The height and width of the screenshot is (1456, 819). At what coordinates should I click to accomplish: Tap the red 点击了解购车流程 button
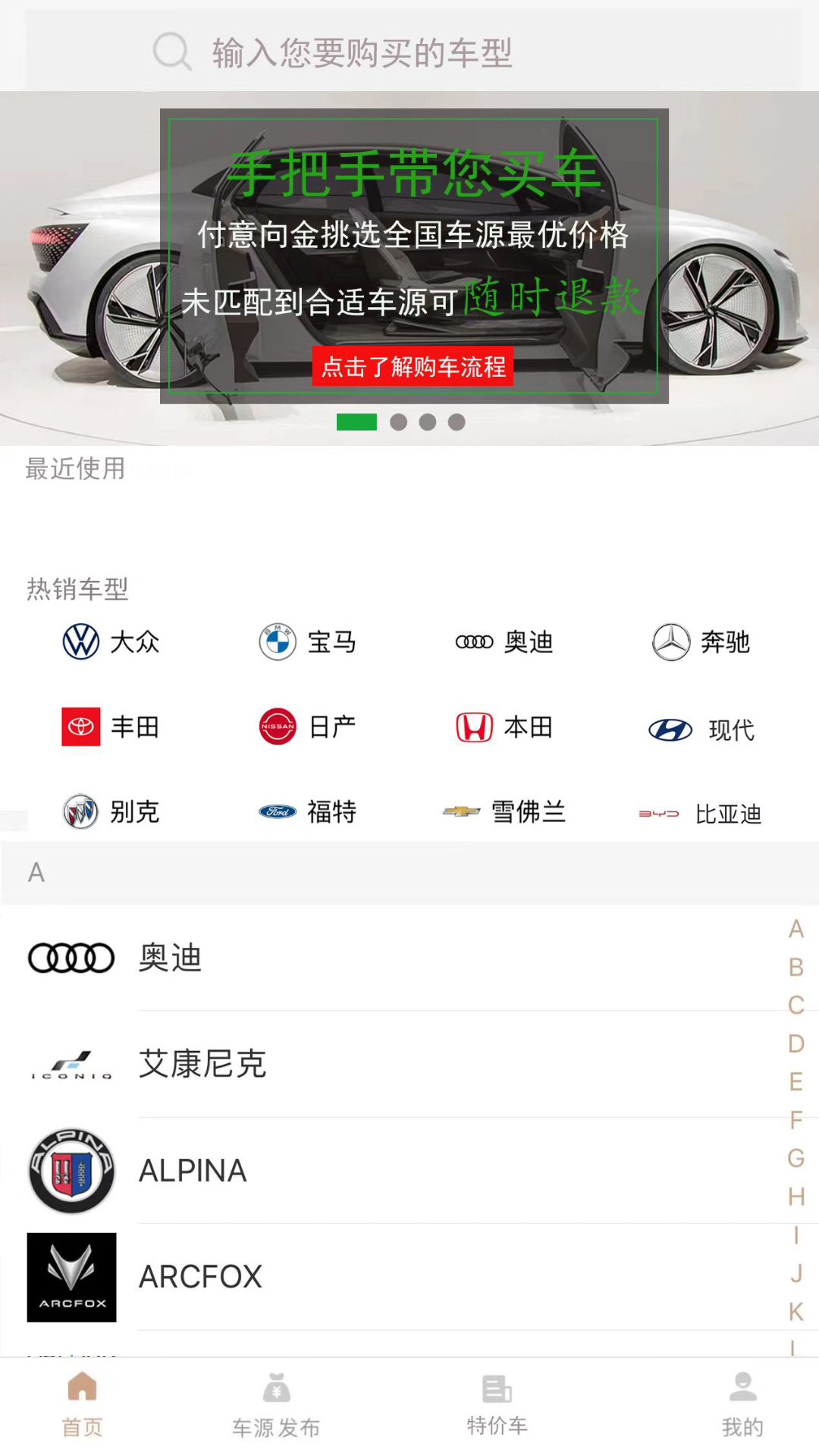[x=413, y=367]
